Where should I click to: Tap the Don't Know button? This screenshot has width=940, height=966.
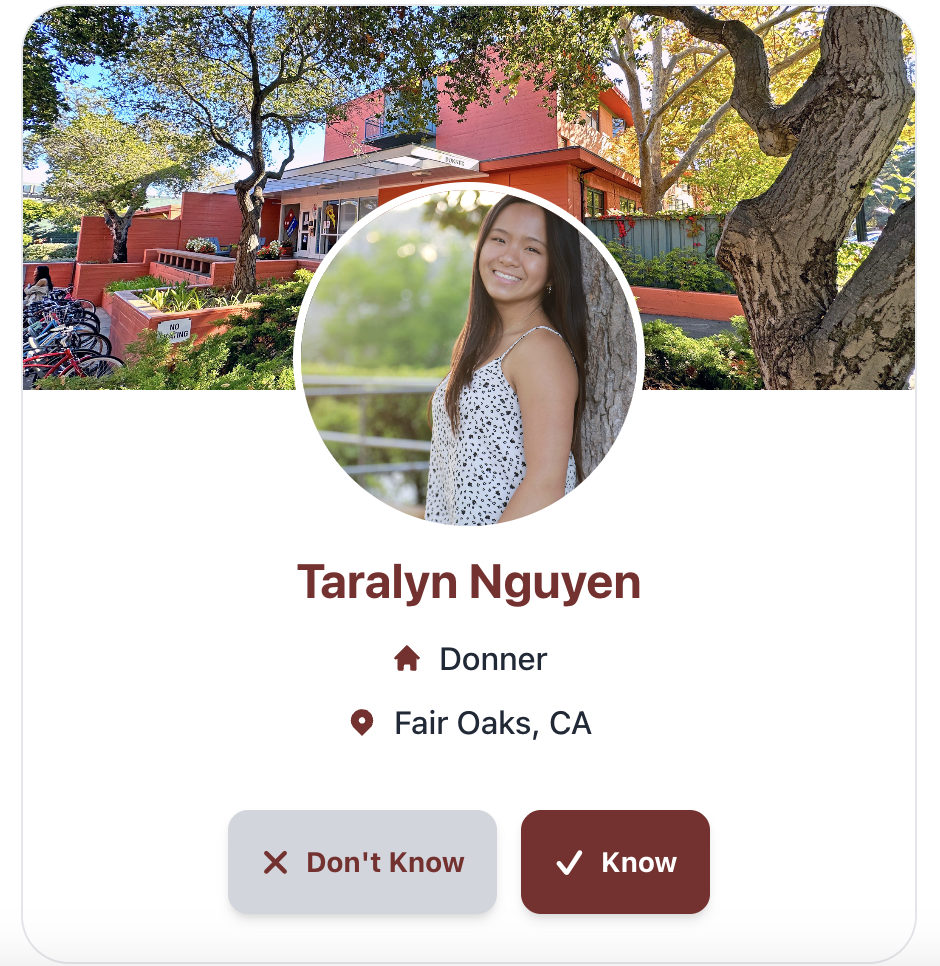click(362, 862)
